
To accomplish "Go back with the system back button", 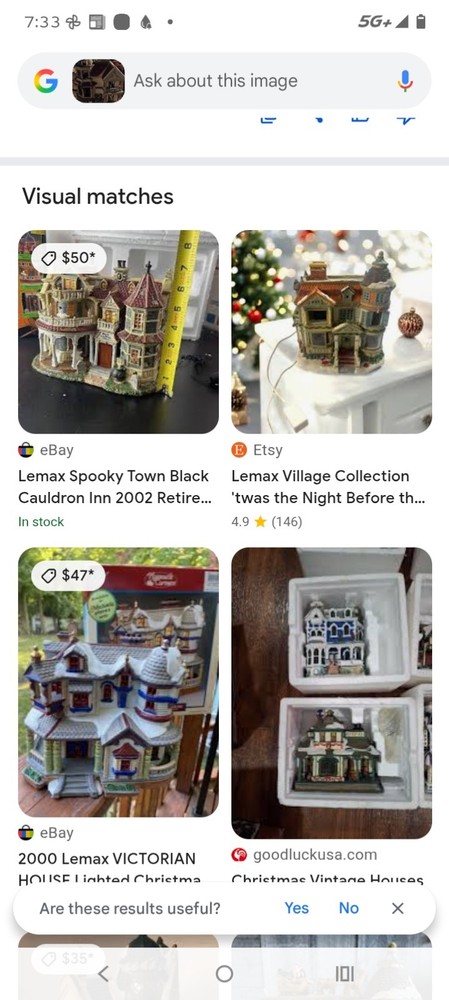I will [x=104, y=973].
